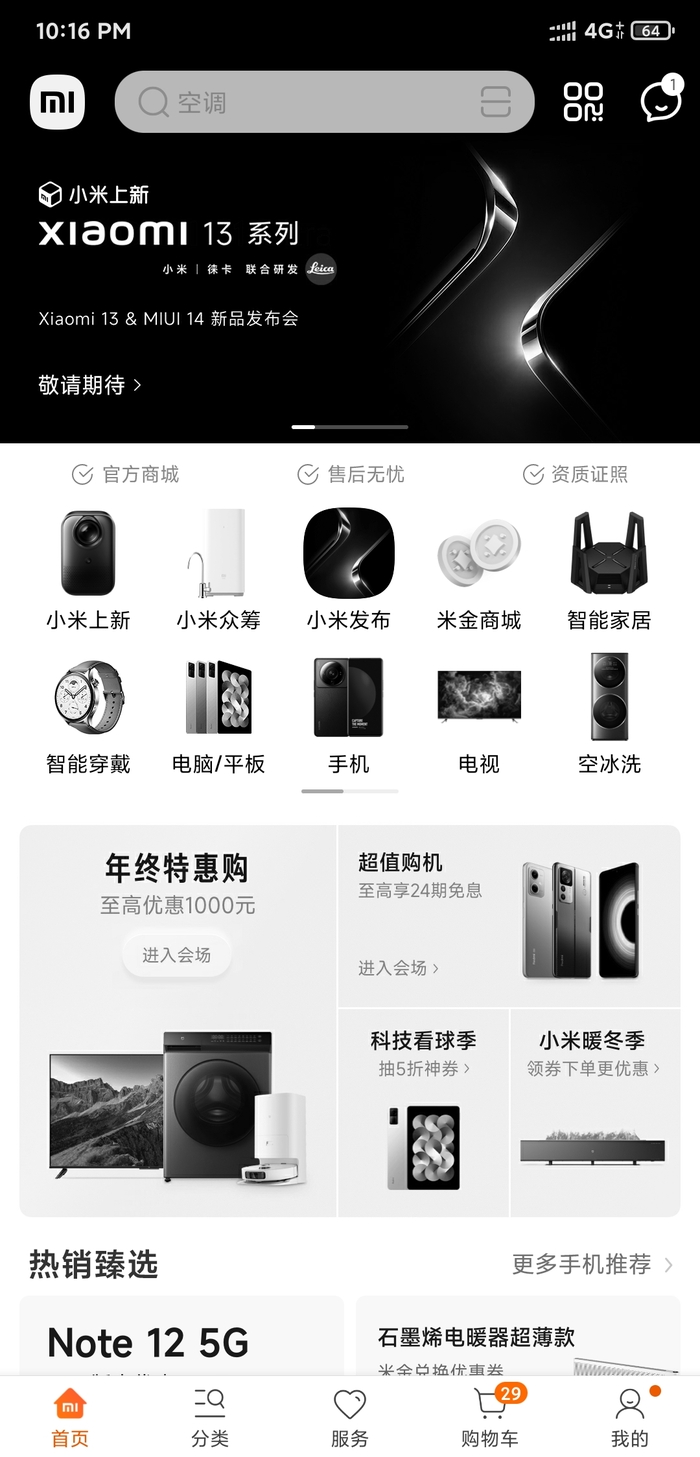Browse the 智能穿戴 category
The height and width of the screenshot is (1457, 700).
[x=88, y=714]
